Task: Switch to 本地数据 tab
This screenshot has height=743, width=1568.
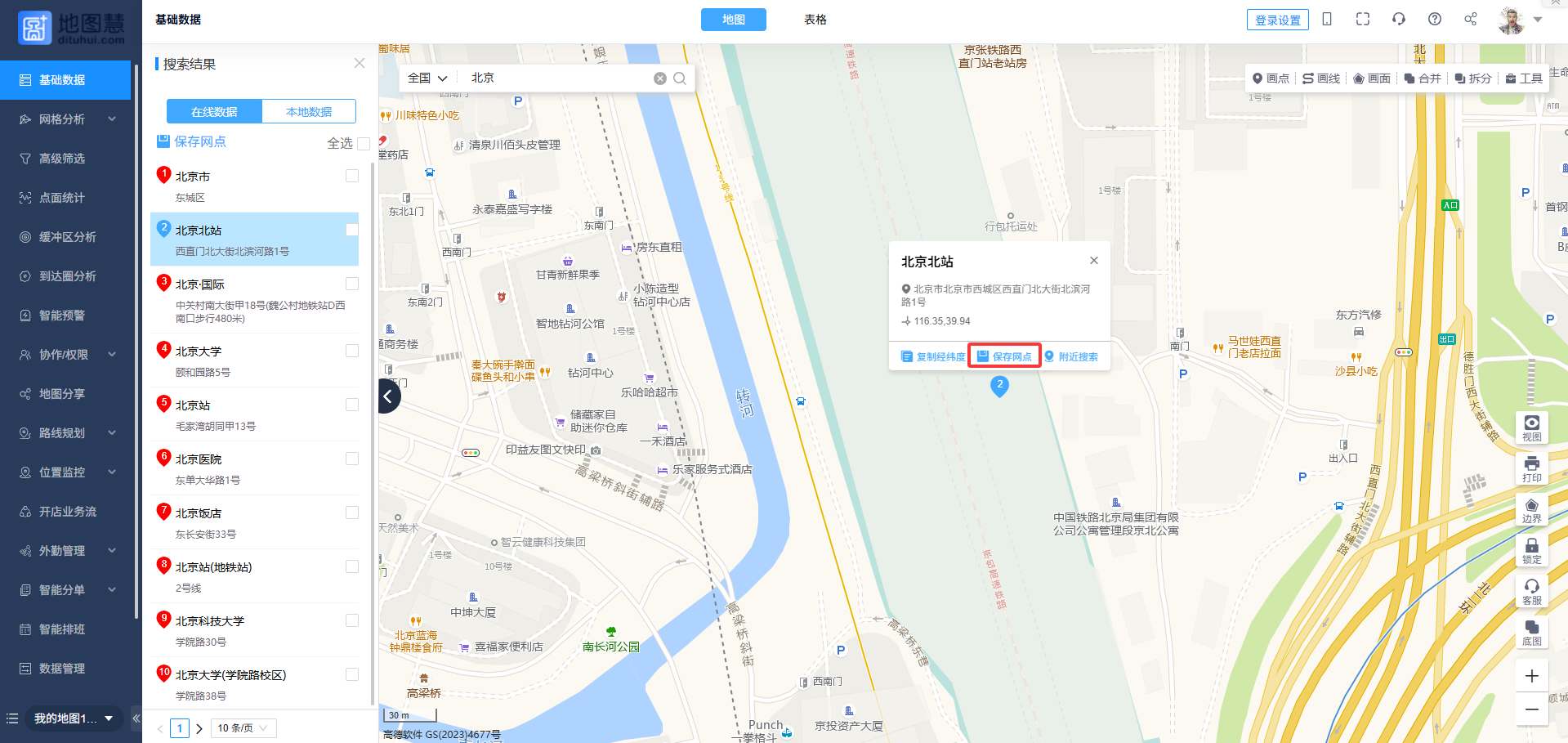Action: 309,112
